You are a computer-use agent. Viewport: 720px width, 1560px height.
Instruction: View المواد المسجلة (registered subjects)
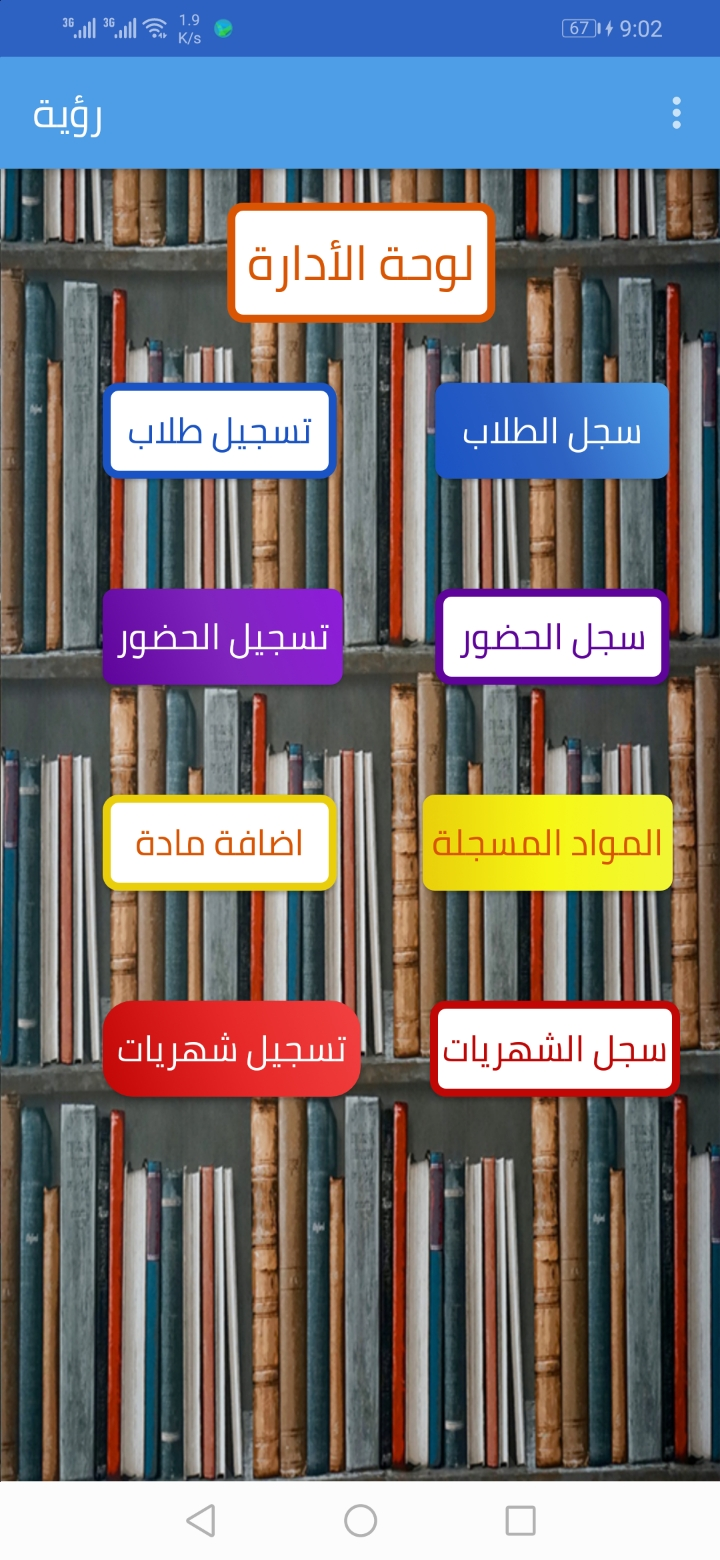(547, 843)
